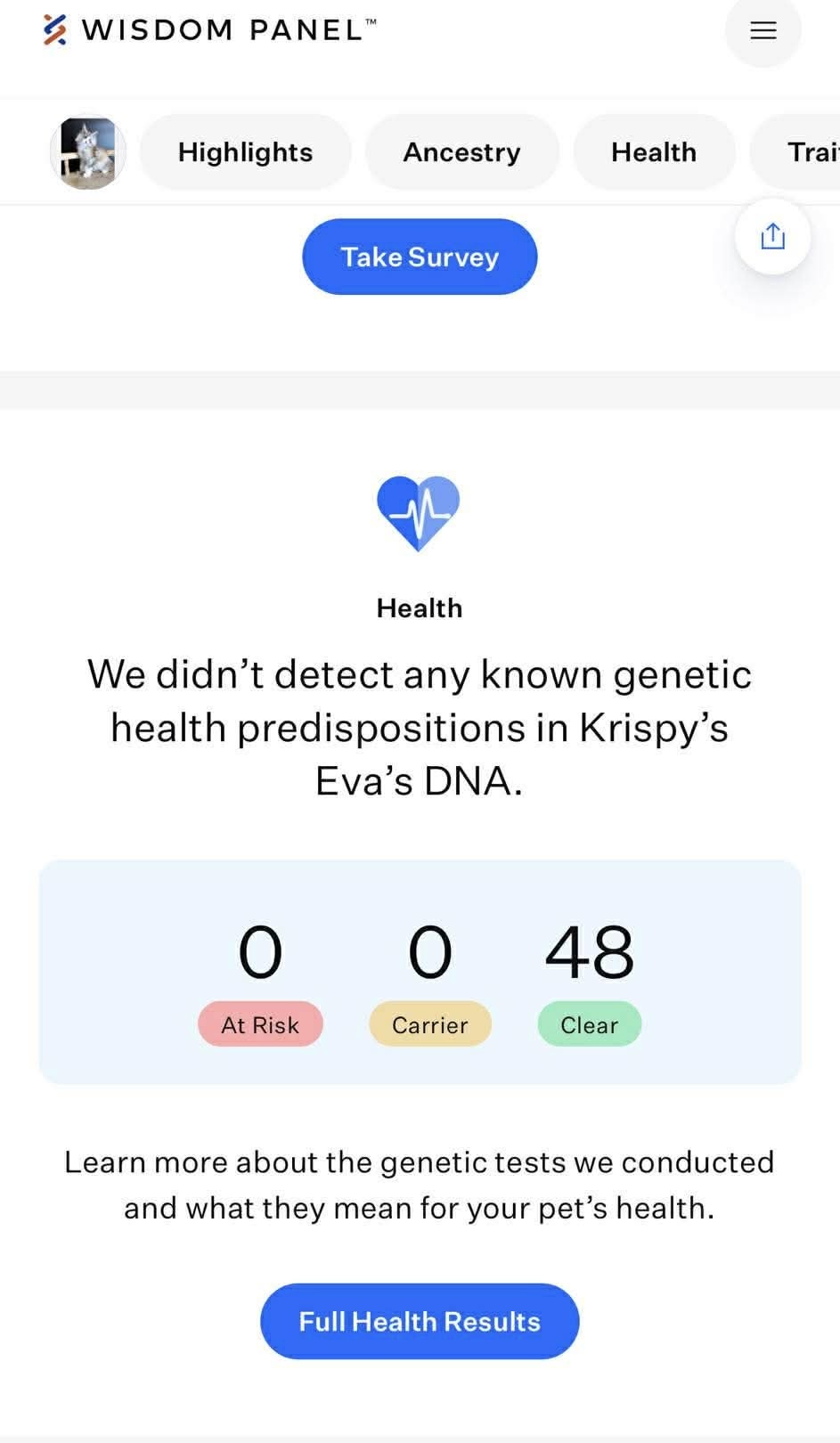
Task: Open the pet profile photo
Action: pyautogui.click(x=87, y=152)
